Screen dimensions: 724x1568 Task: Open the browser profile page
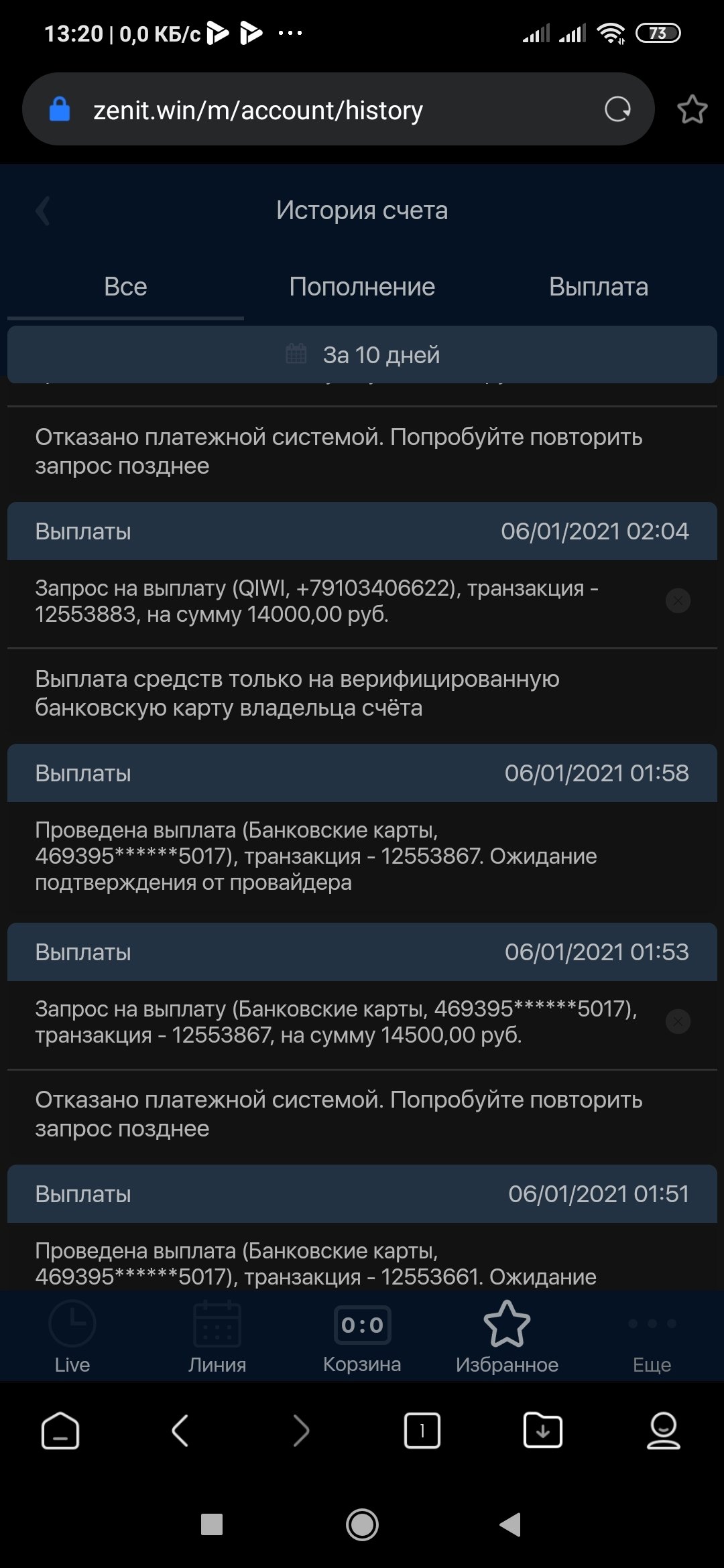(663, 1431)
